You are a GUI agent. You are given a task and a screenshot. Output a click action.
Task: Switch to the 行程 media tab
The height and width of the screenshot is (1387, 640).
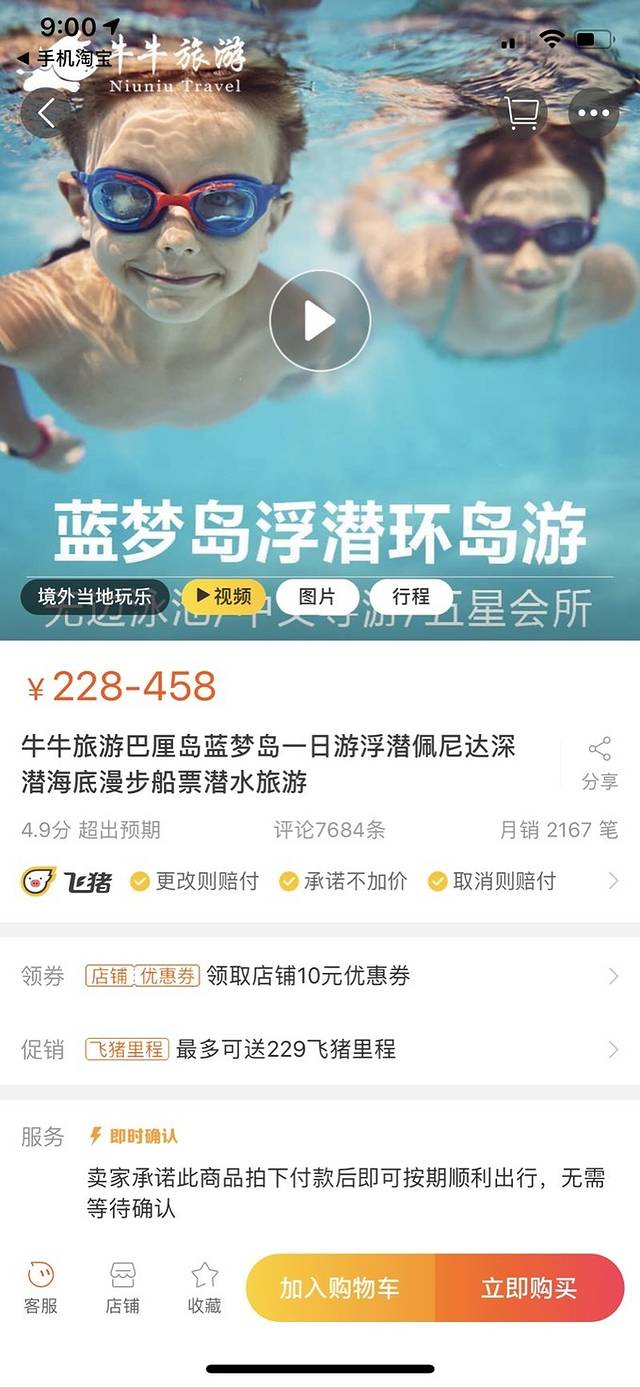coord(411,597)
